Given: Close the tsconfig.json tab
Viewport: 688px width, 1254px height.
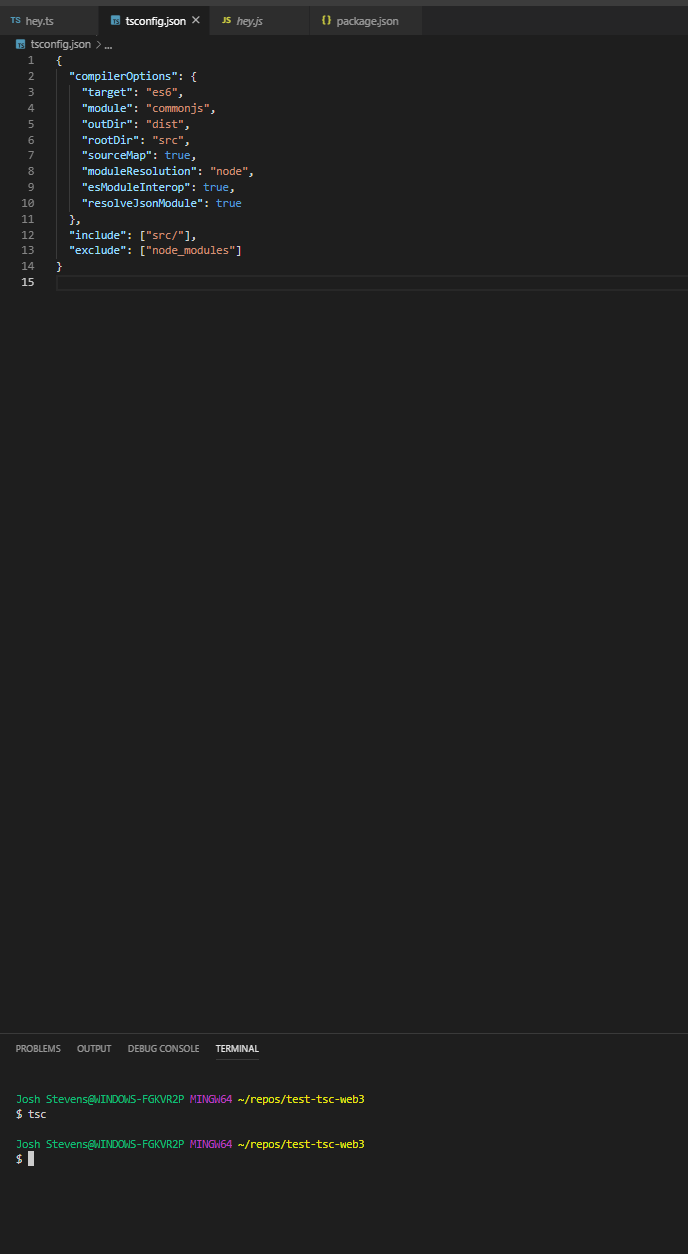Looking at the screenshot, I should pos(196,20).
